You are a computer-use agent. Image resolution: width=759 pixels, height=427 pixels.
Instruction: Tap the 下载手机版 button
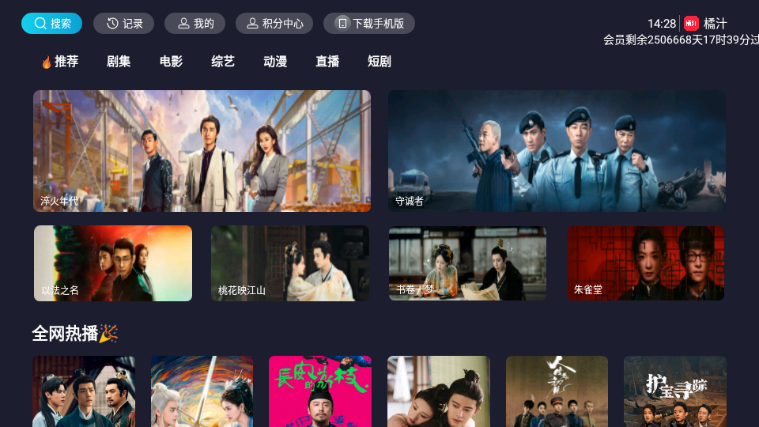click(x=369, y=23)
